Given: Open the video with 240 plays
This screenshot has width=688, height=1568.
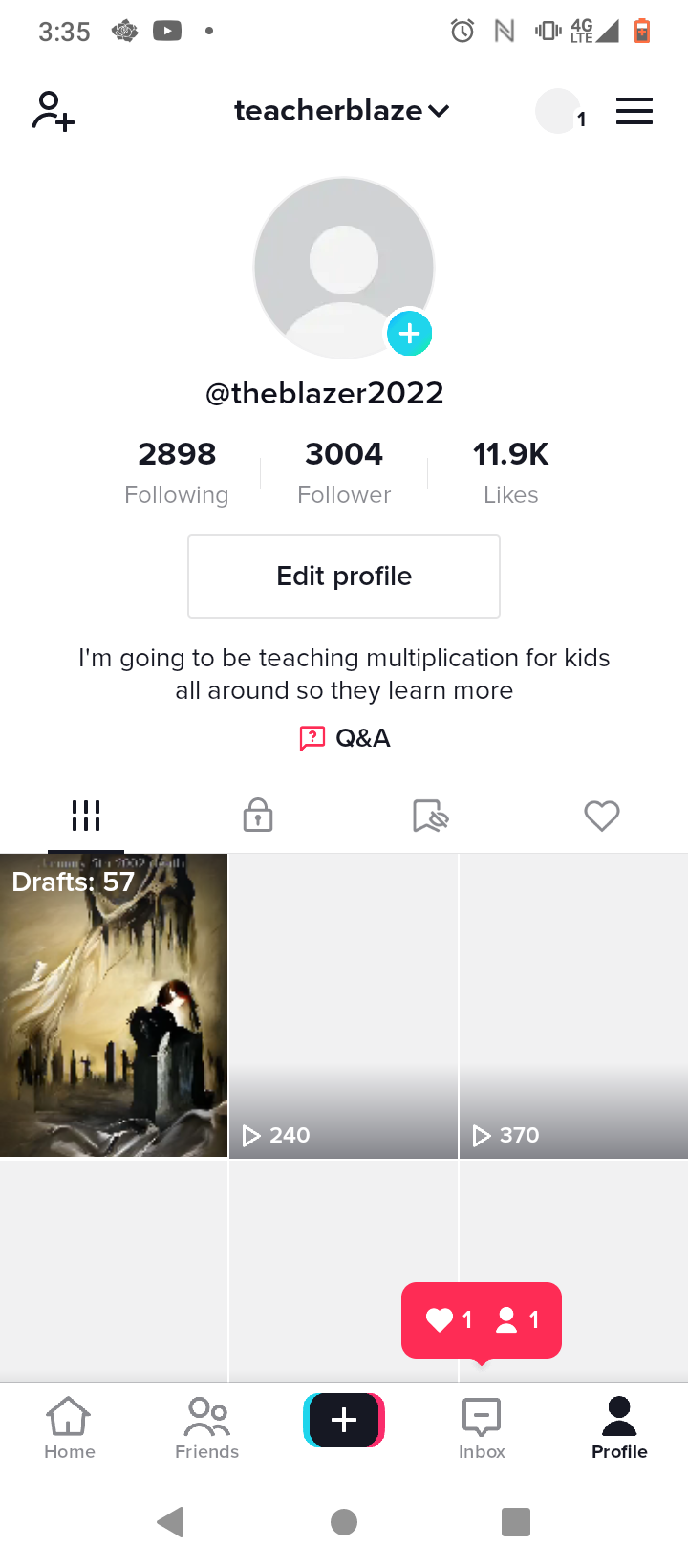Looking at the screenshot, I should point(344,1006).
